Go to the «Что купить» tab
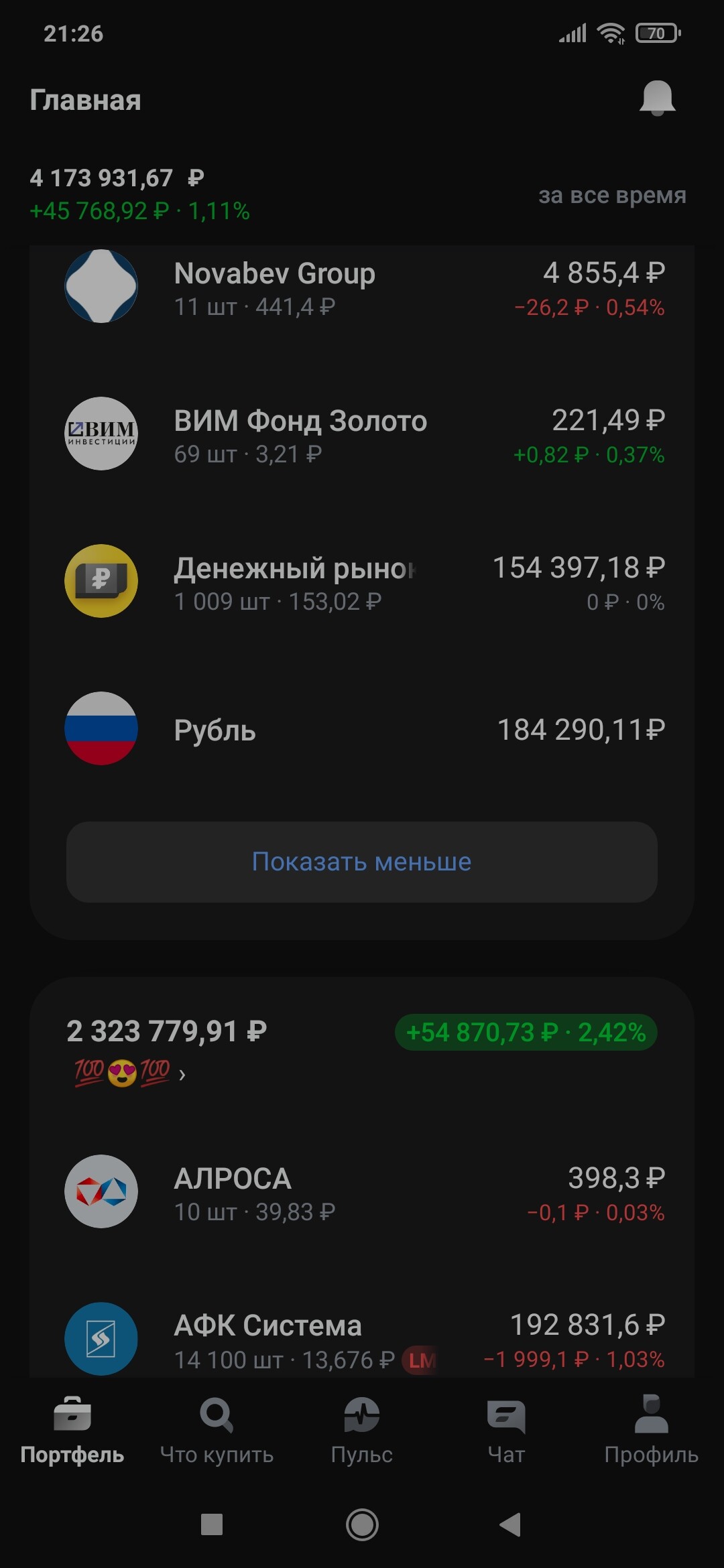724x1568 pixels. [x=217, y=1430]
